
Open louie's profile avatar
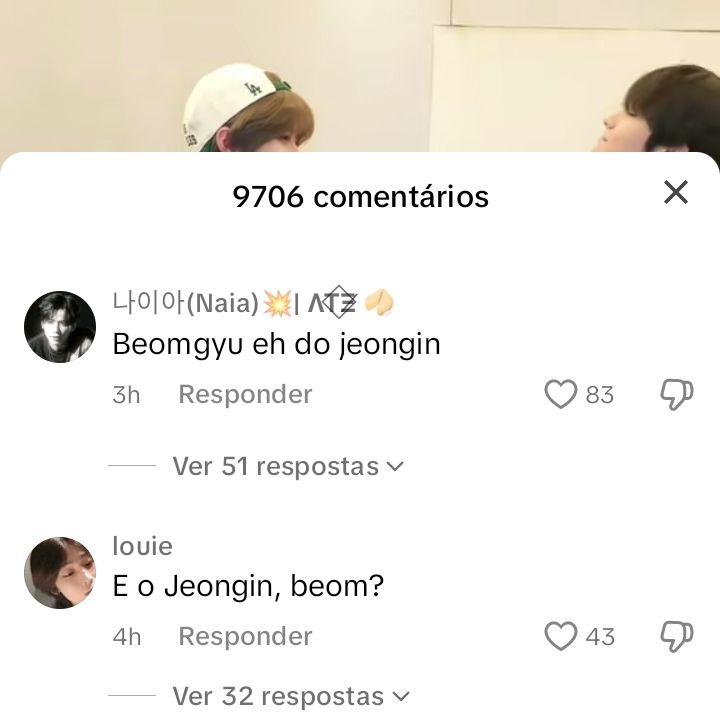point(60,572)
